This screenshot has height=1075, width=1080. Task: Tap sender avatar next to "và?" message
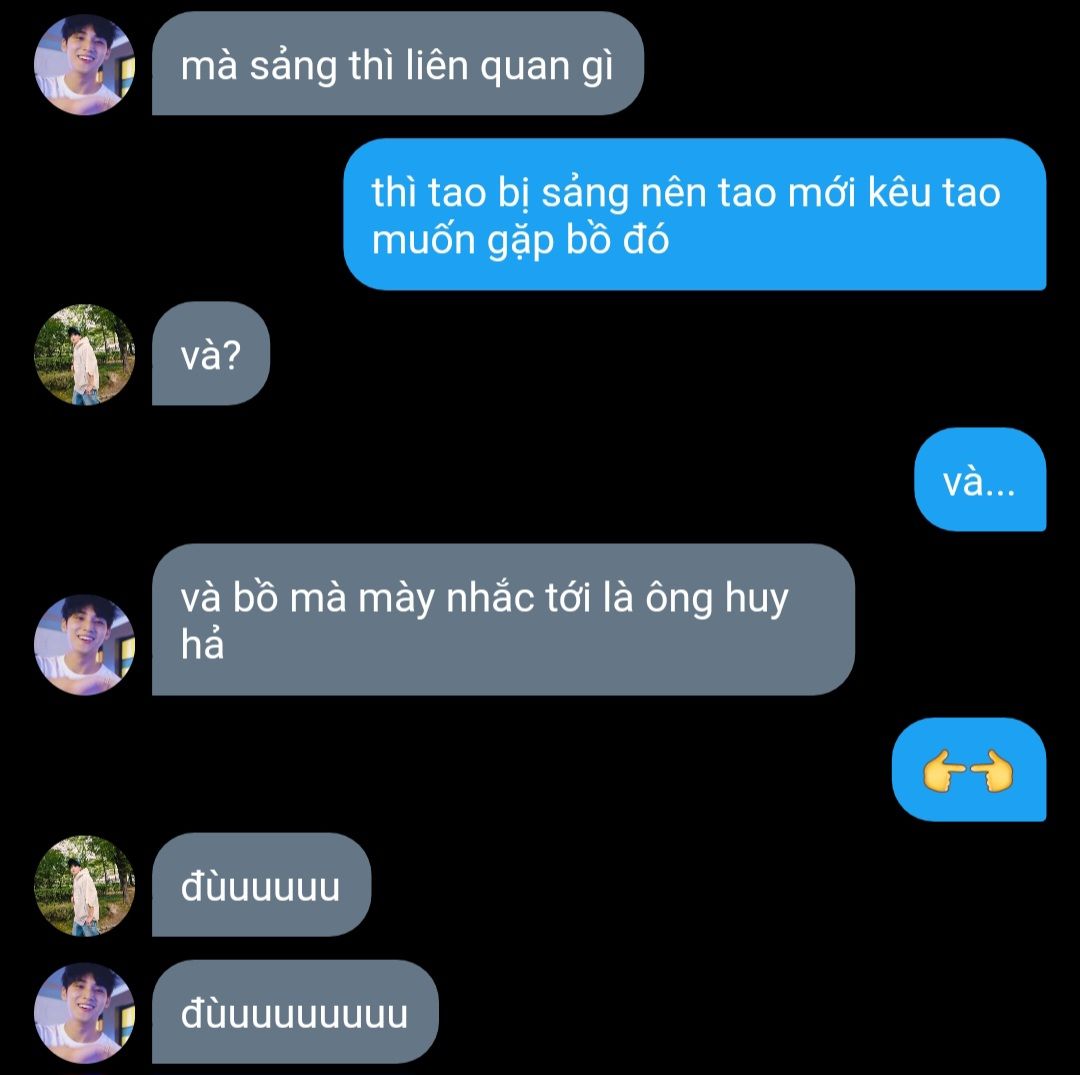(x=84, y=355)
